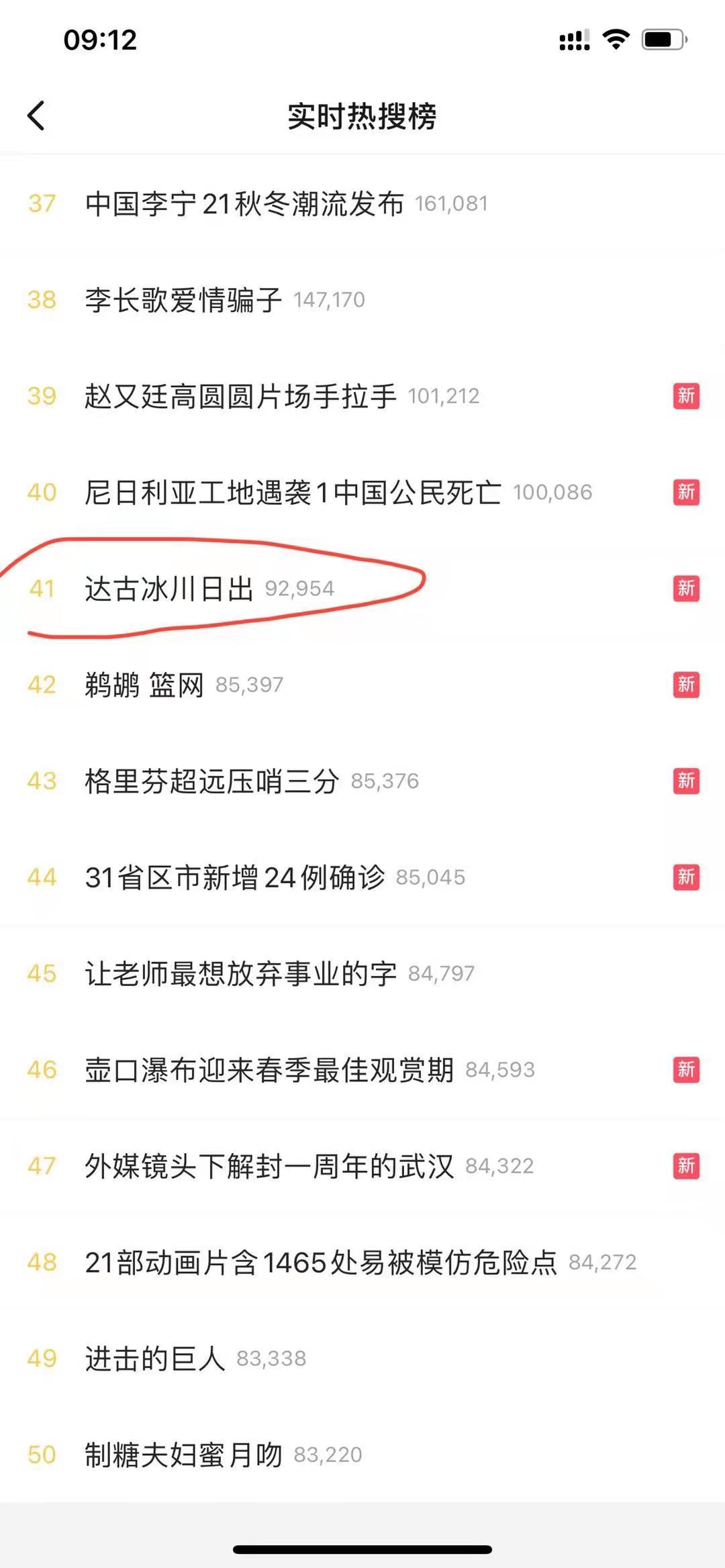View 外媒镜头下解封一周年的武汉 topic

pyautogui.click(x=269, y=1166)
